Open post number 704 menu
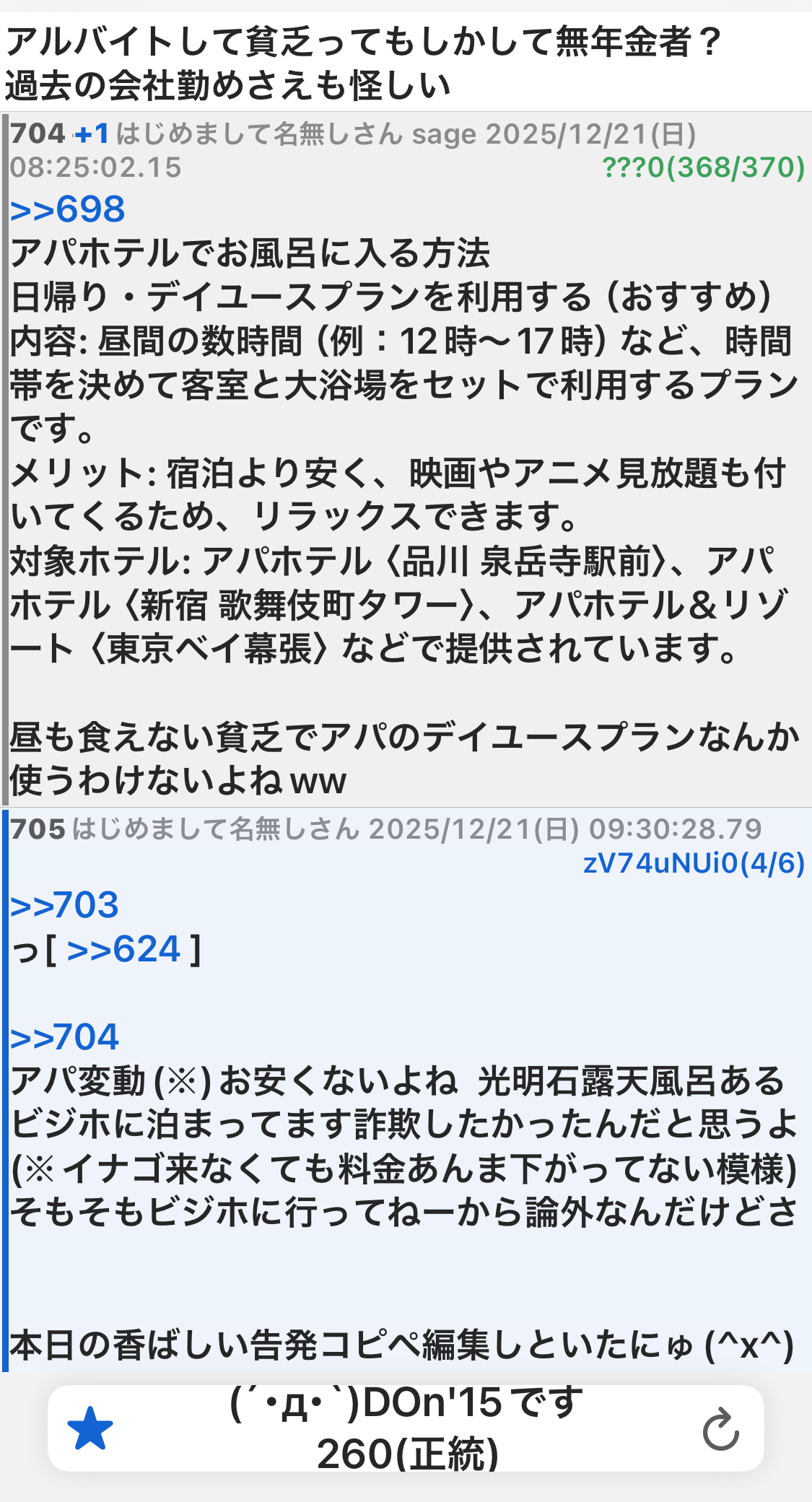Screen dimensions: 812x1502 click(38, 134)
